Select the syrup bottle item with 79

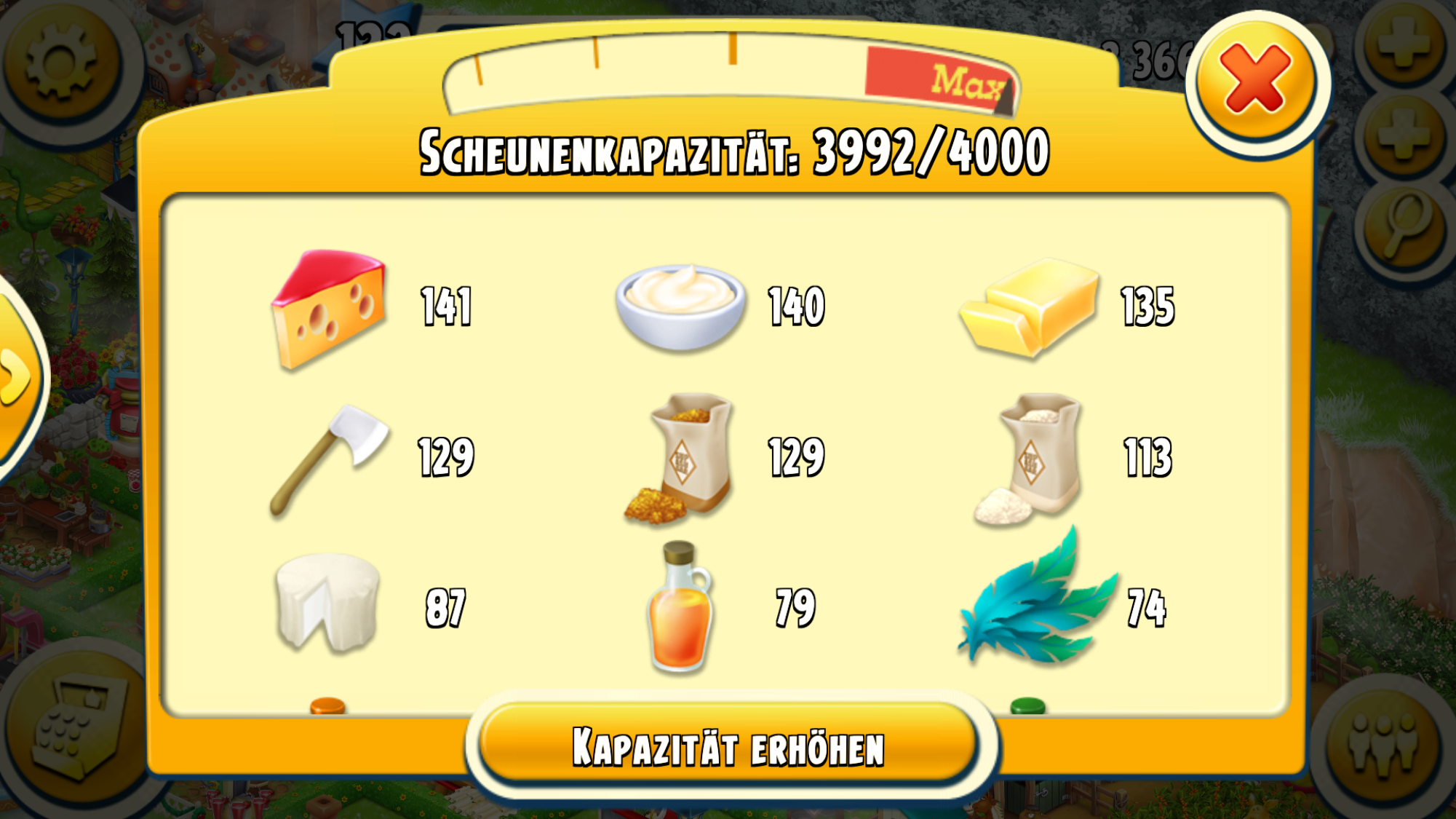click(679, 606)
